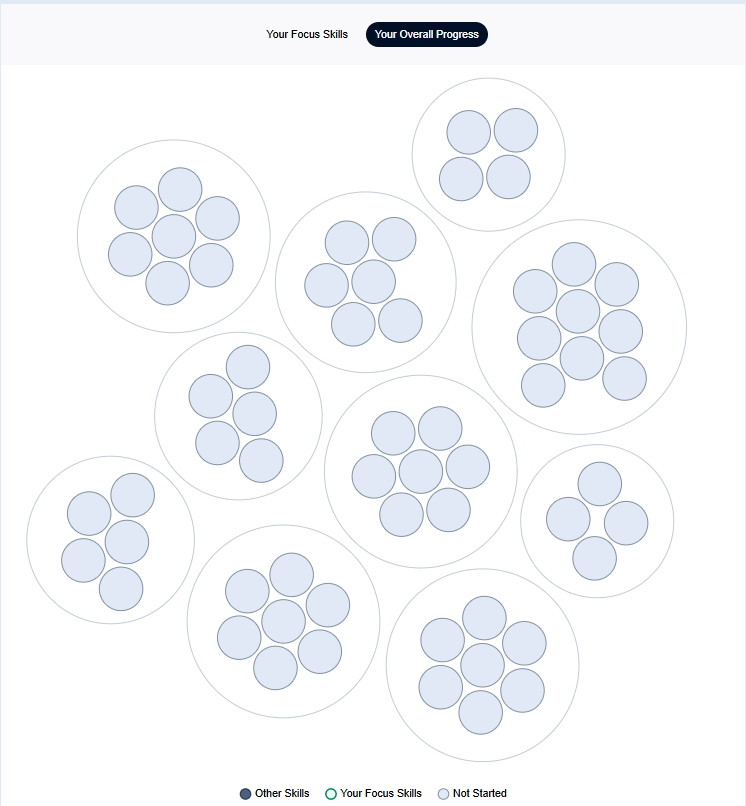Switch to the Your Focus Skills tab
746x806 pixels.
[x=307, y=34]
